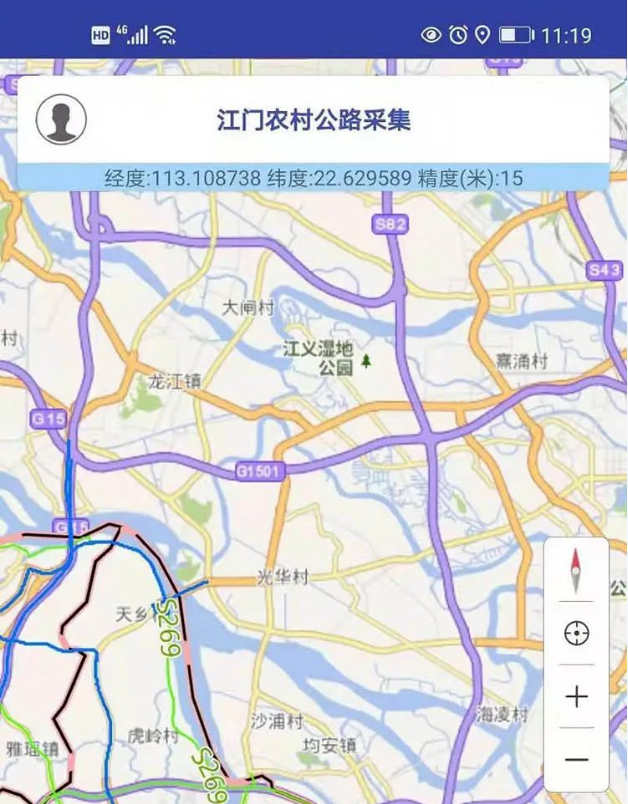This screenshot has height=804, width=628.
Task: Open the user profile avatar
Action: 61,120
